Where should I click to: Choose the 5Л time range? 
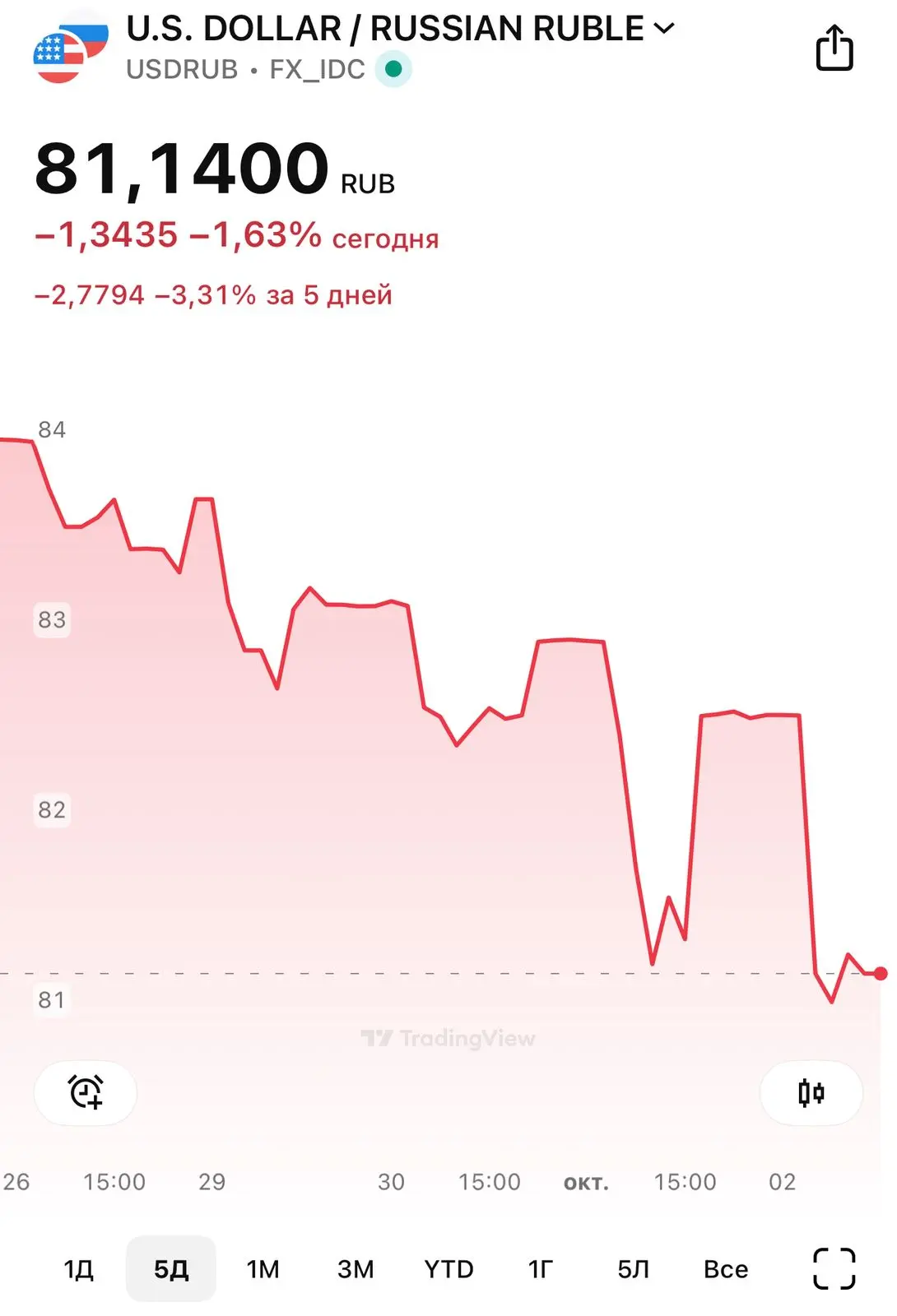click(x=633, y=1269)
